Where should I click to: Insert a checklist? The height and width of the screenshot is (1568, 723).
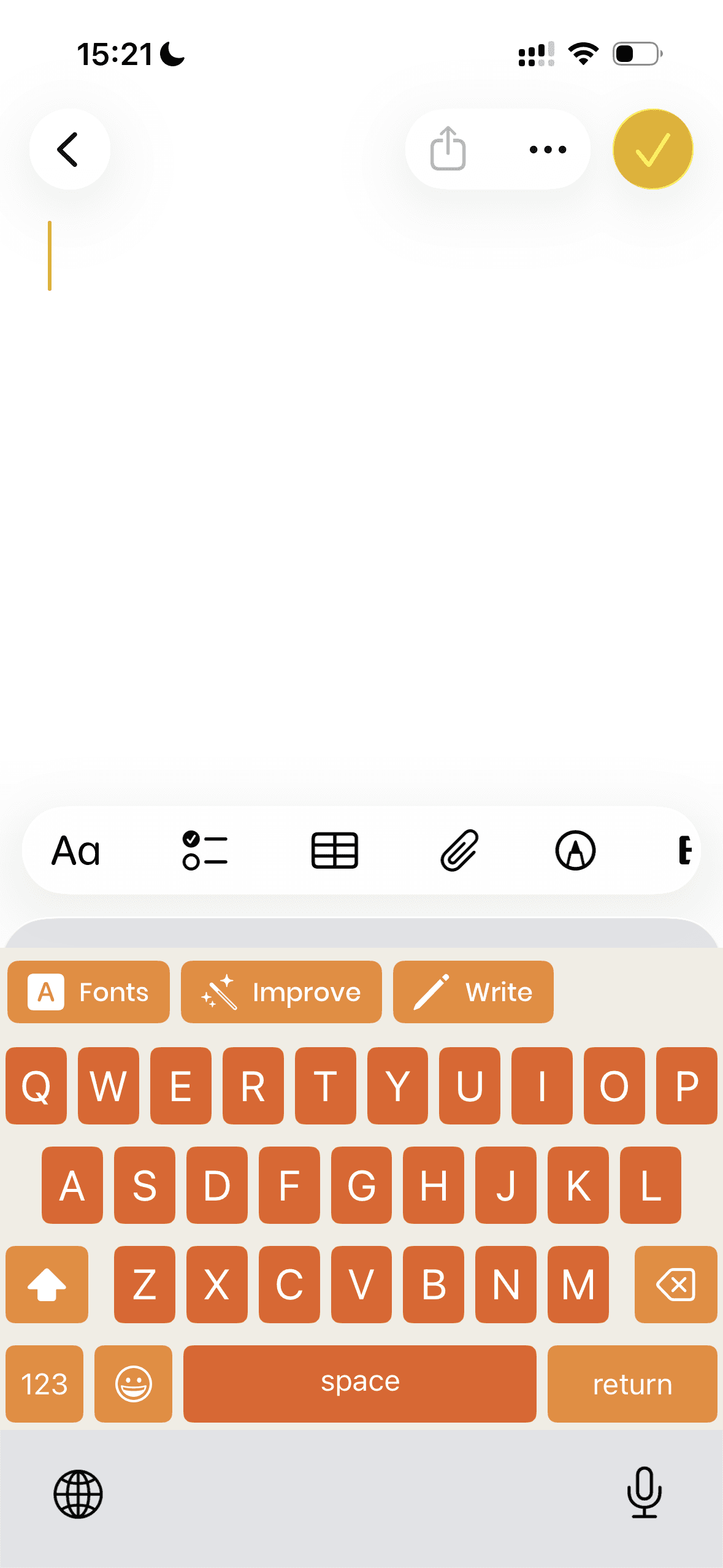[x=205, y=851]
